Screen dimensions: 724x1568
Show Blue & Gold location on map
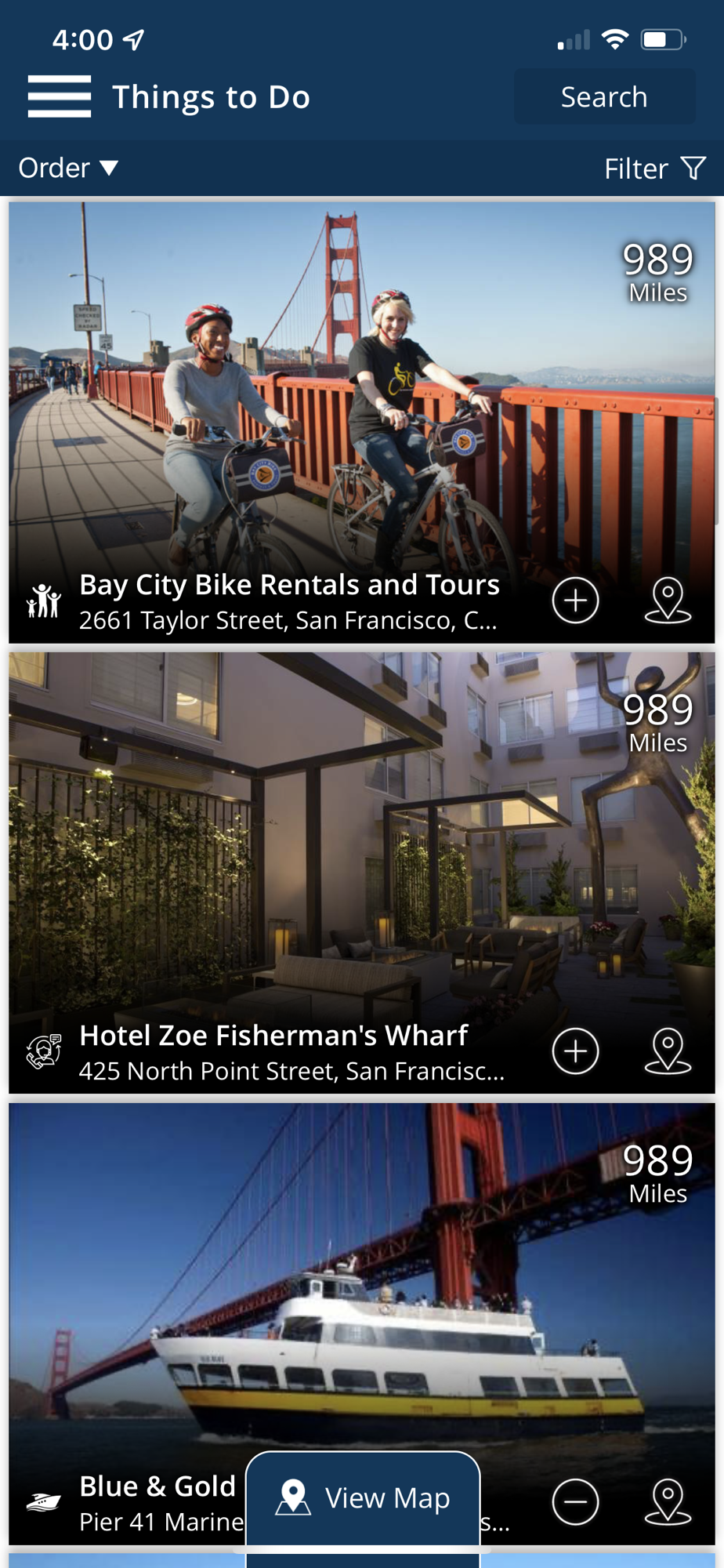pos(668,1502)
